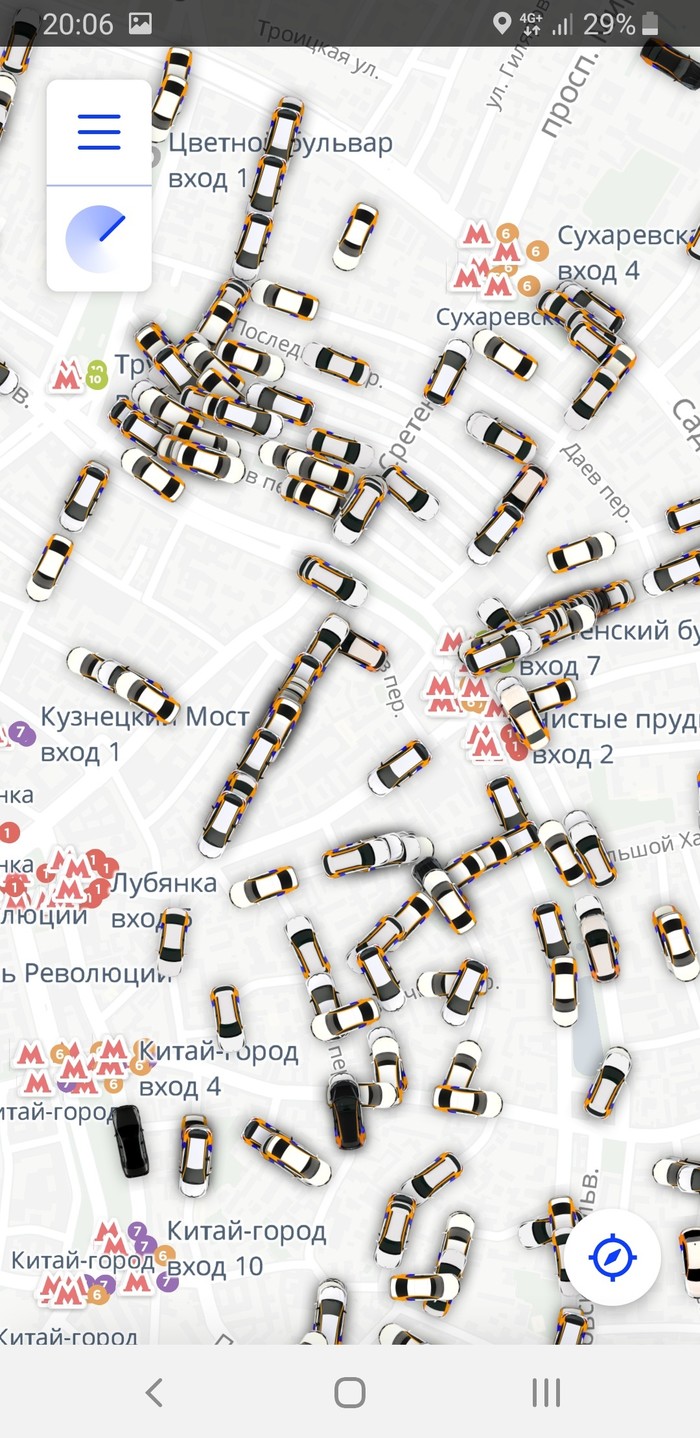The width and height of the screenshot is (700, 1438).
Task: Center map on my location
Action: pos(612,1256)
